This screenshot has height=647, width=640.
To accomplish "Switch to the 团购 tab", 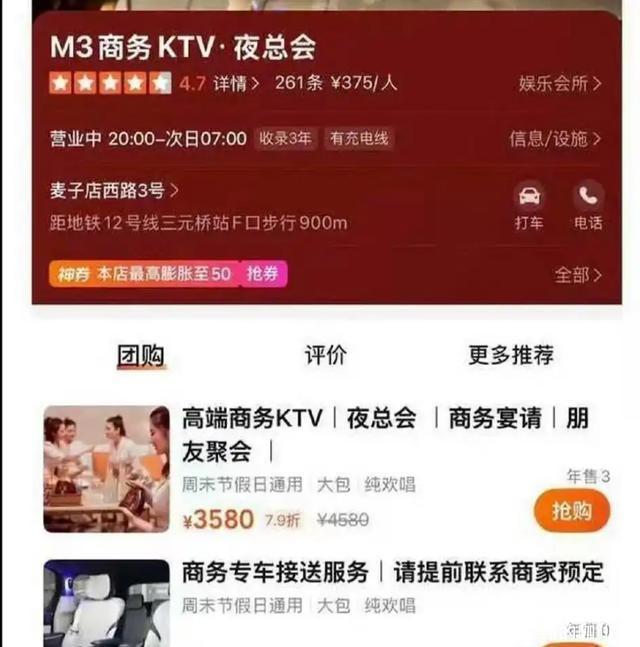I will click(x=141, y=355).
